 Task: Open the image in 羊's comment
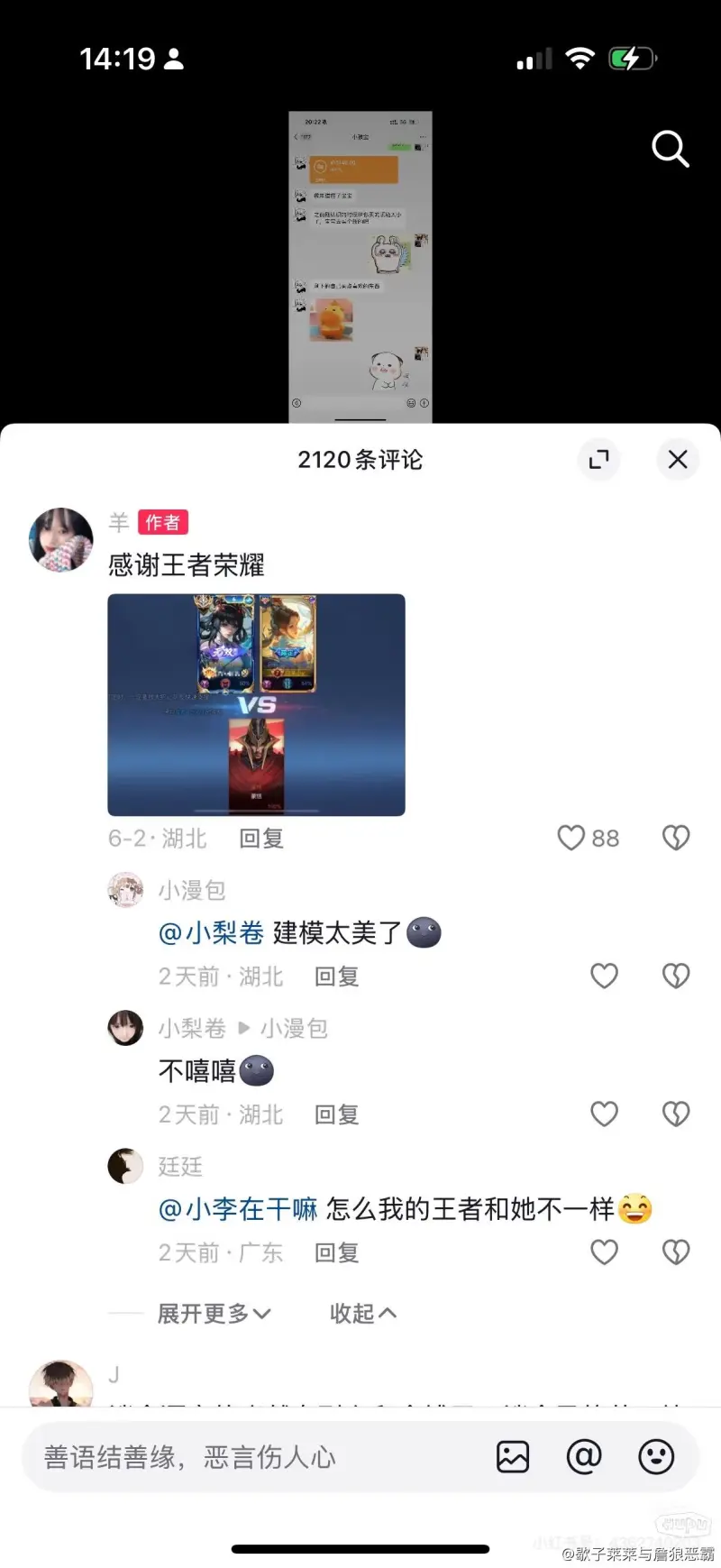(256, 704)
